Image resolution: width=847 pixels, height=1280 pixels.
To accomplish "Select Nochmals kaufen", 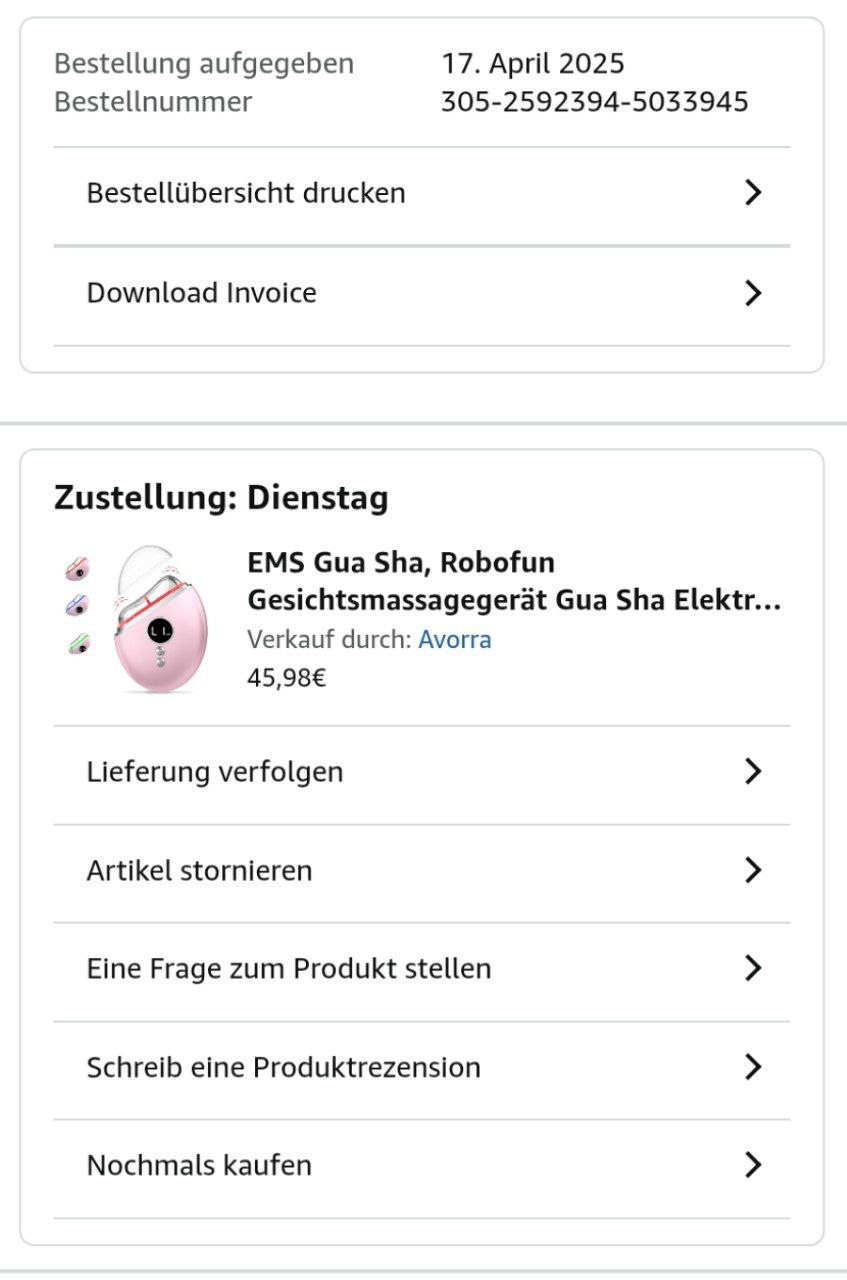I will pyautogui.click(x=421, y=1166).
